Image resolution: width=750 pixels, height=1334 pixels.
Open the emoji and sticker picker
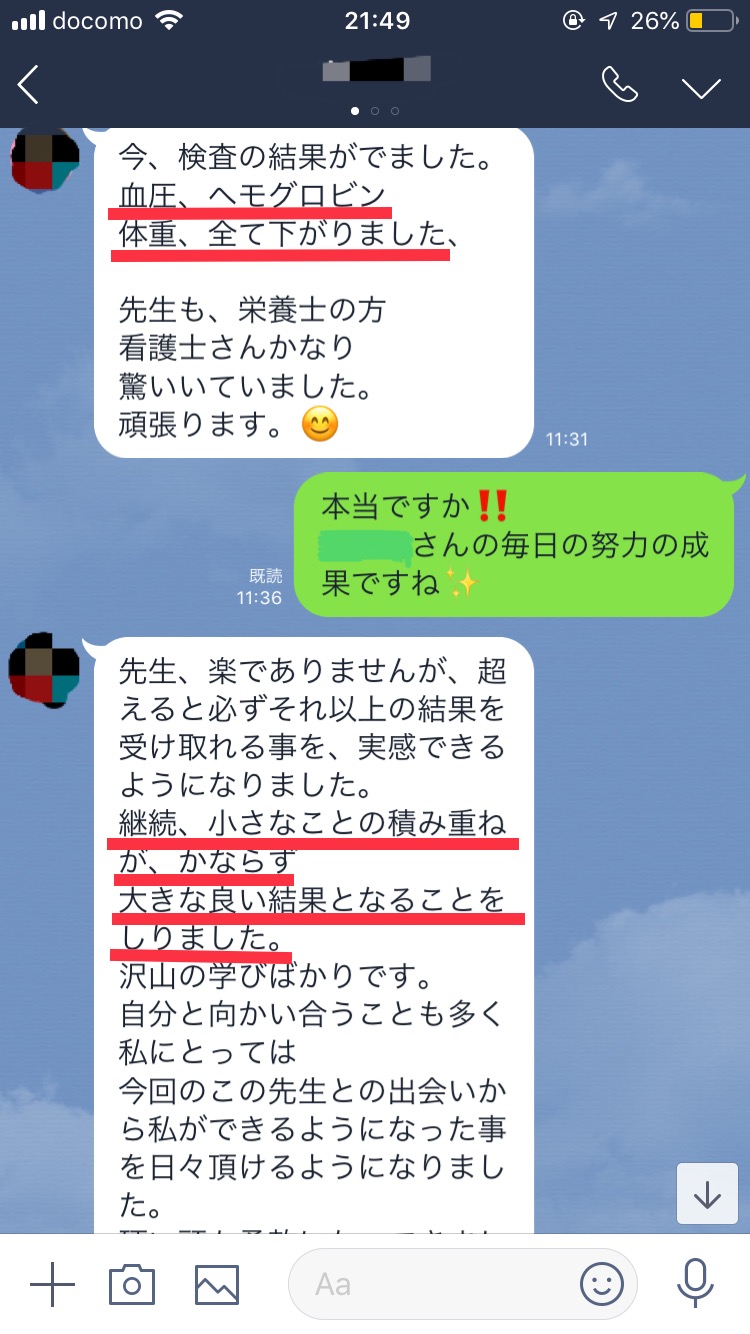602,1283
